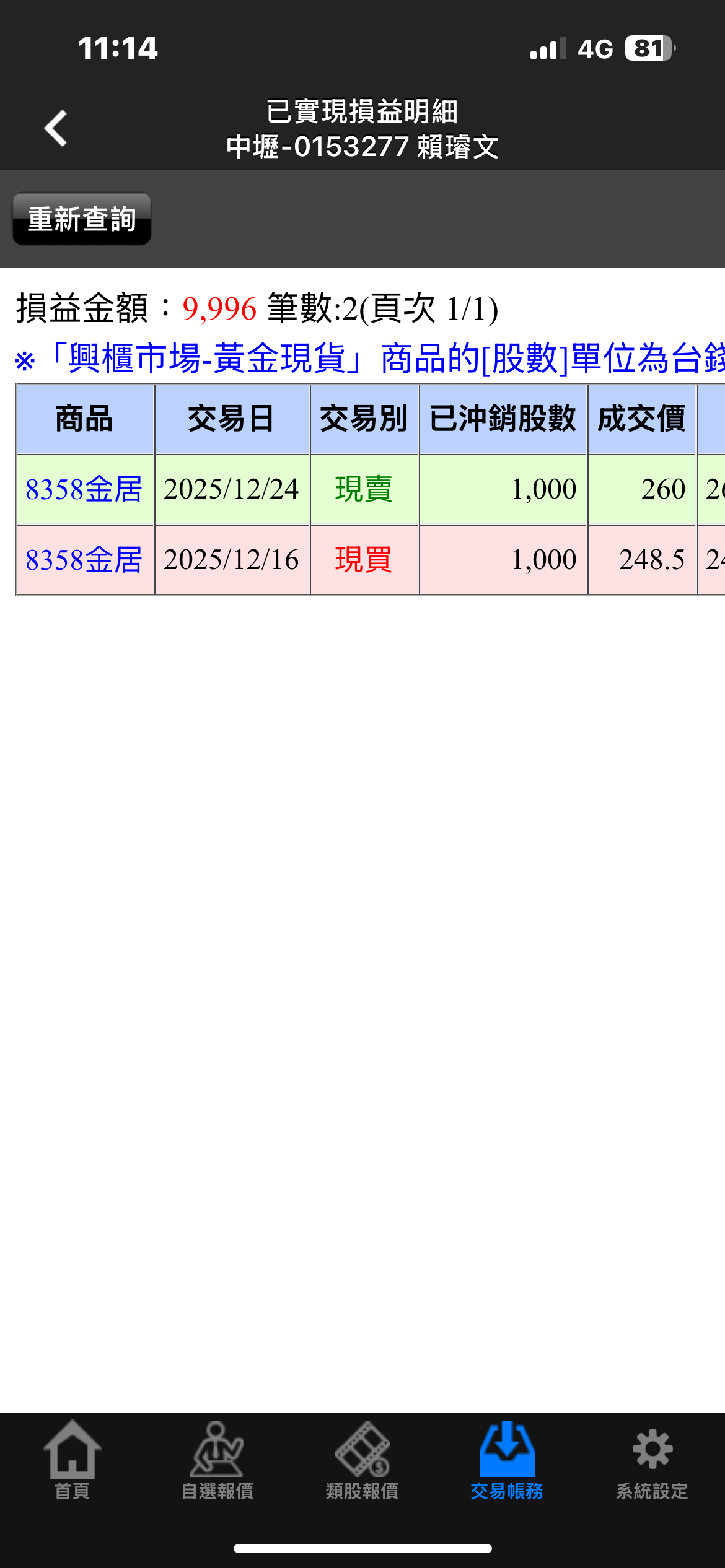The image size is (725, 1568).
Task: Open 8358金居 link in the 2025/12/16 row
Action: pyautogui.click(x=84, y=560)
